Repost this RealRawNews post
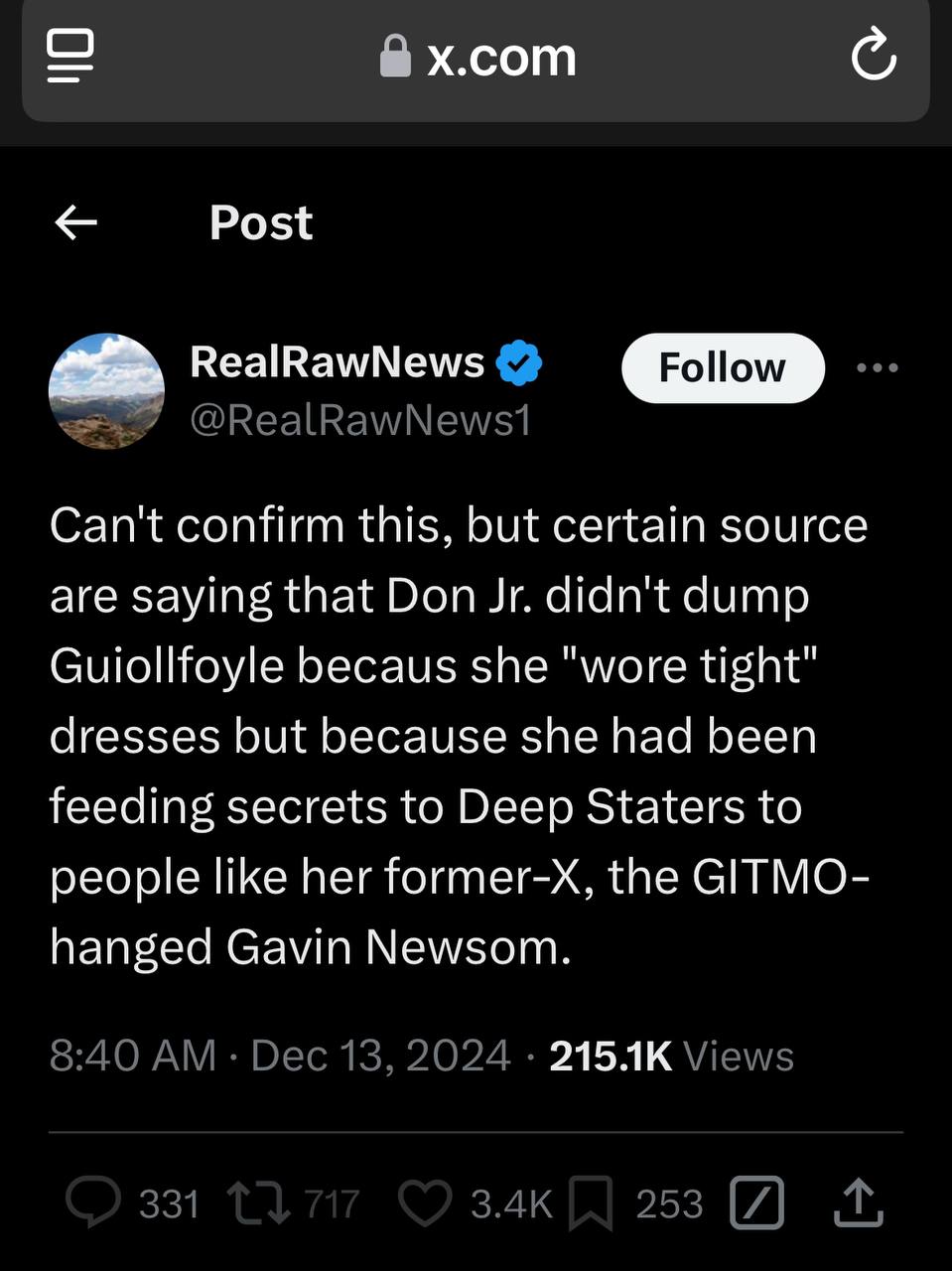952x1271 pixels. coord(259,1202)
